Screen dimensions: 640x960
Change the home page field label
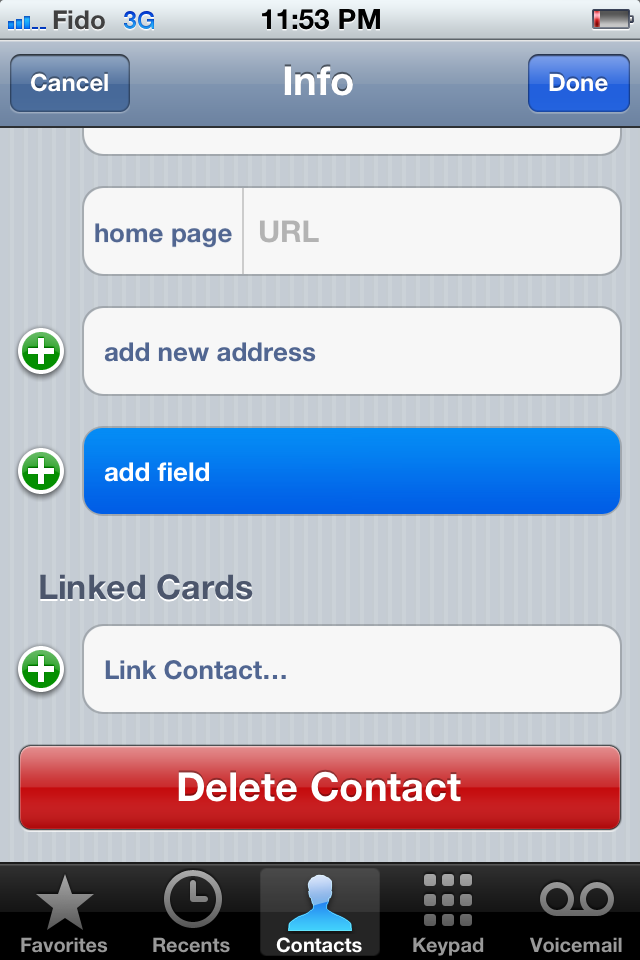pos(163,233)
